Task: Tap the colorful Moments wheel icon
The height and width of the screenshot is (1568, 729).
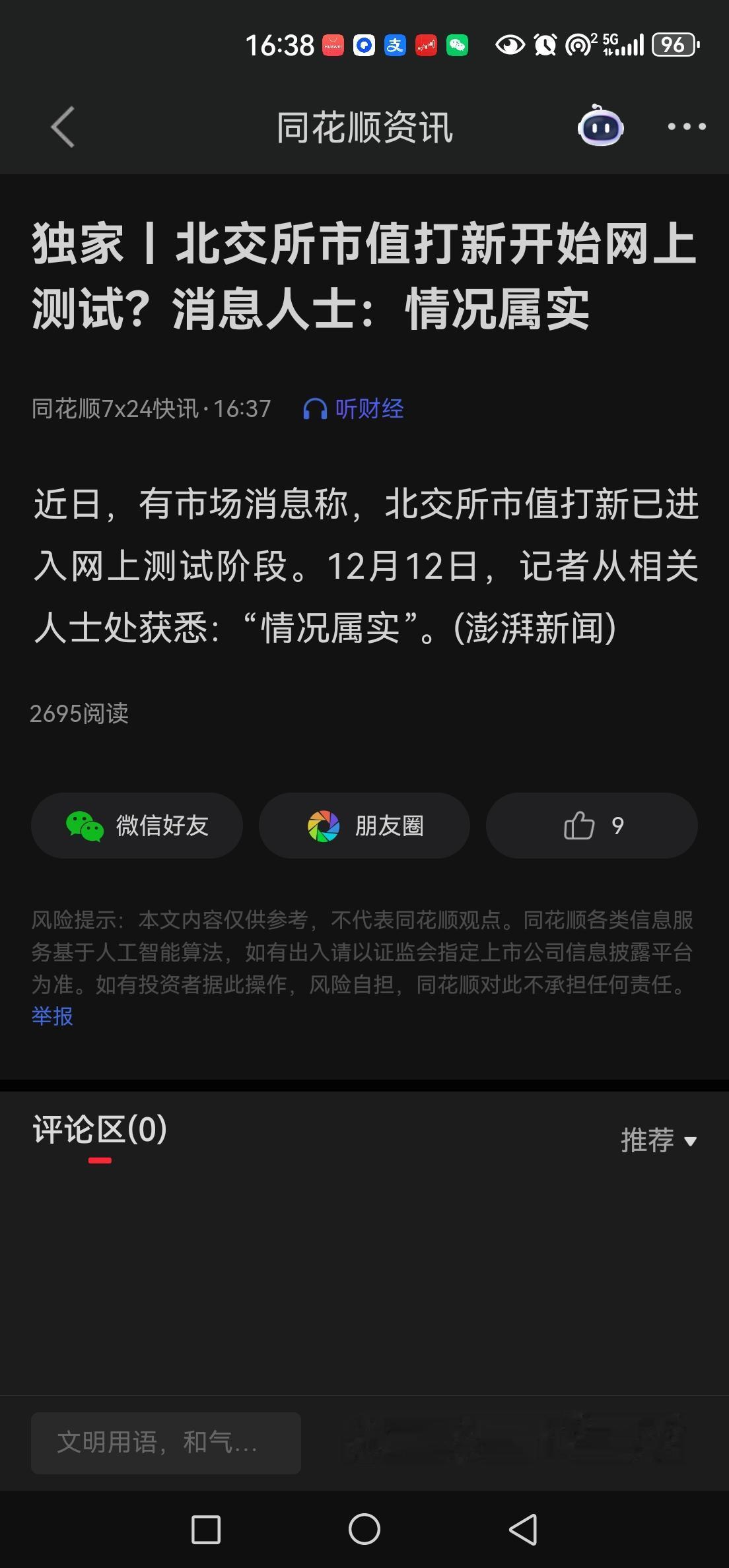Action: [x=323, y=825]
